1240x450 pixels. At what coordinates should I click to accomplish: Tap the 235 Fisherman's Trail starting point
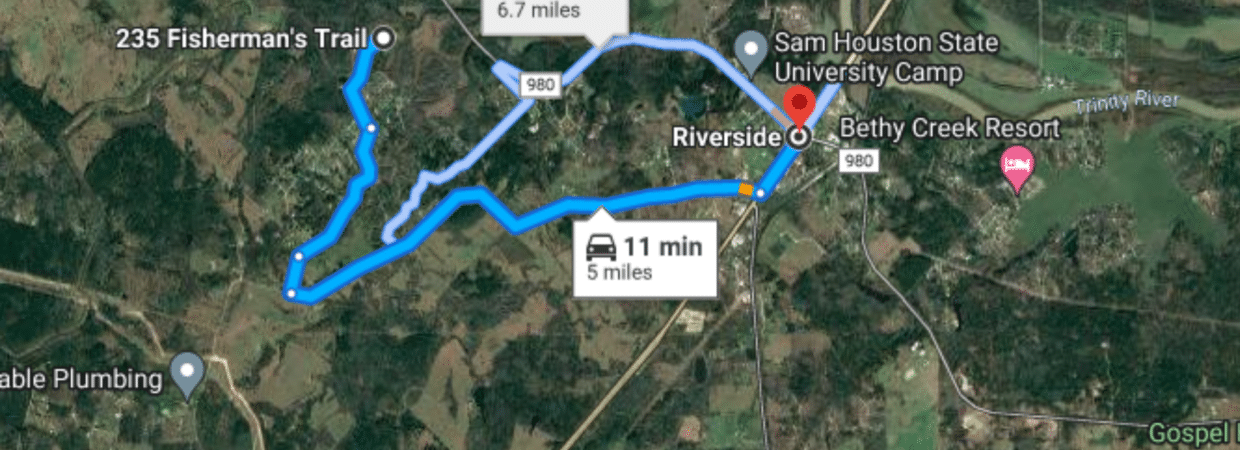pyautogui.click(x=383, y=39)
